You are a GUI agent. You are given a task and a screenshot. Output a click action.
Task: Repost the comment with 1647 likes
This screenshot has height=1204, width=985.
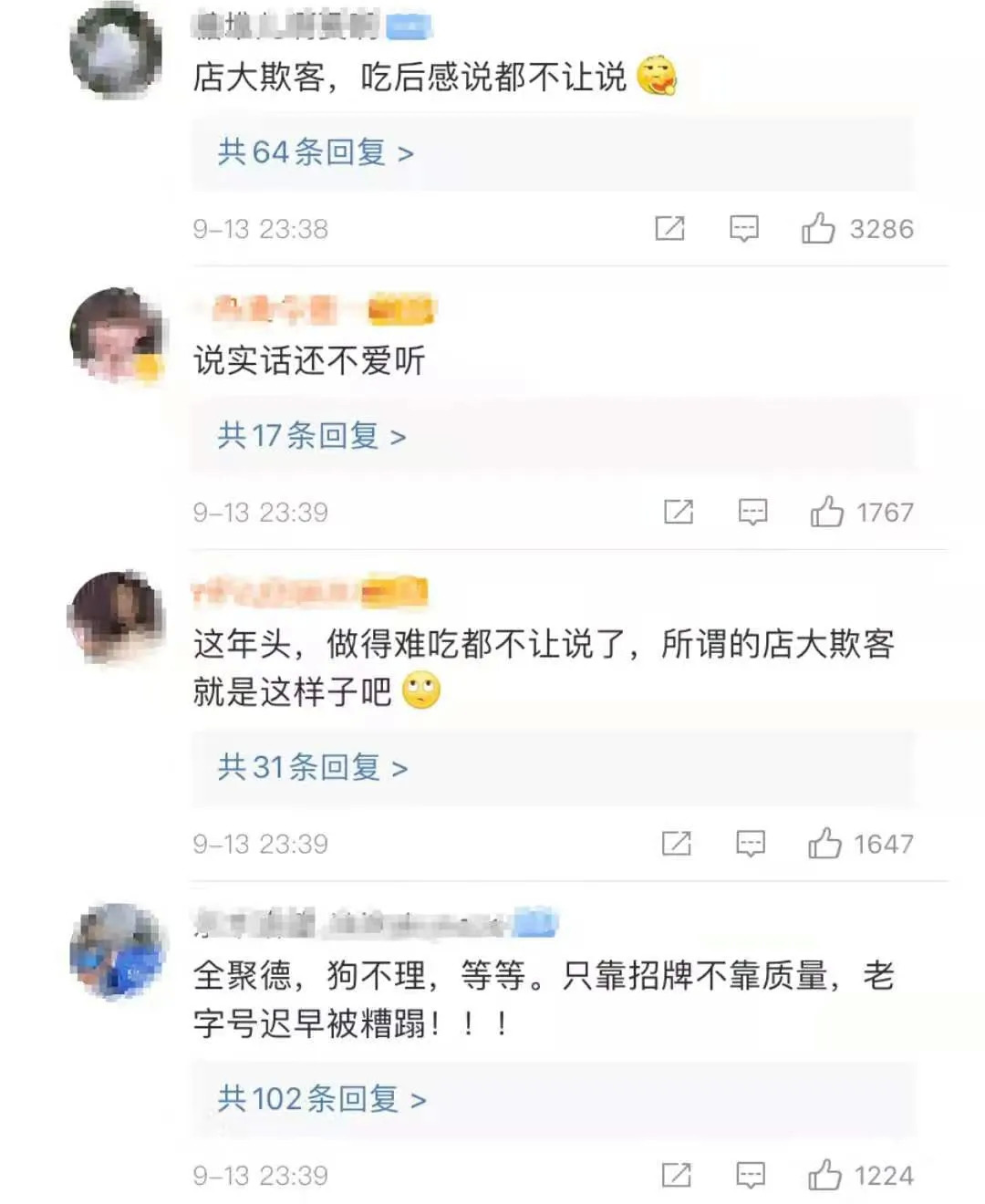point(676,844)
